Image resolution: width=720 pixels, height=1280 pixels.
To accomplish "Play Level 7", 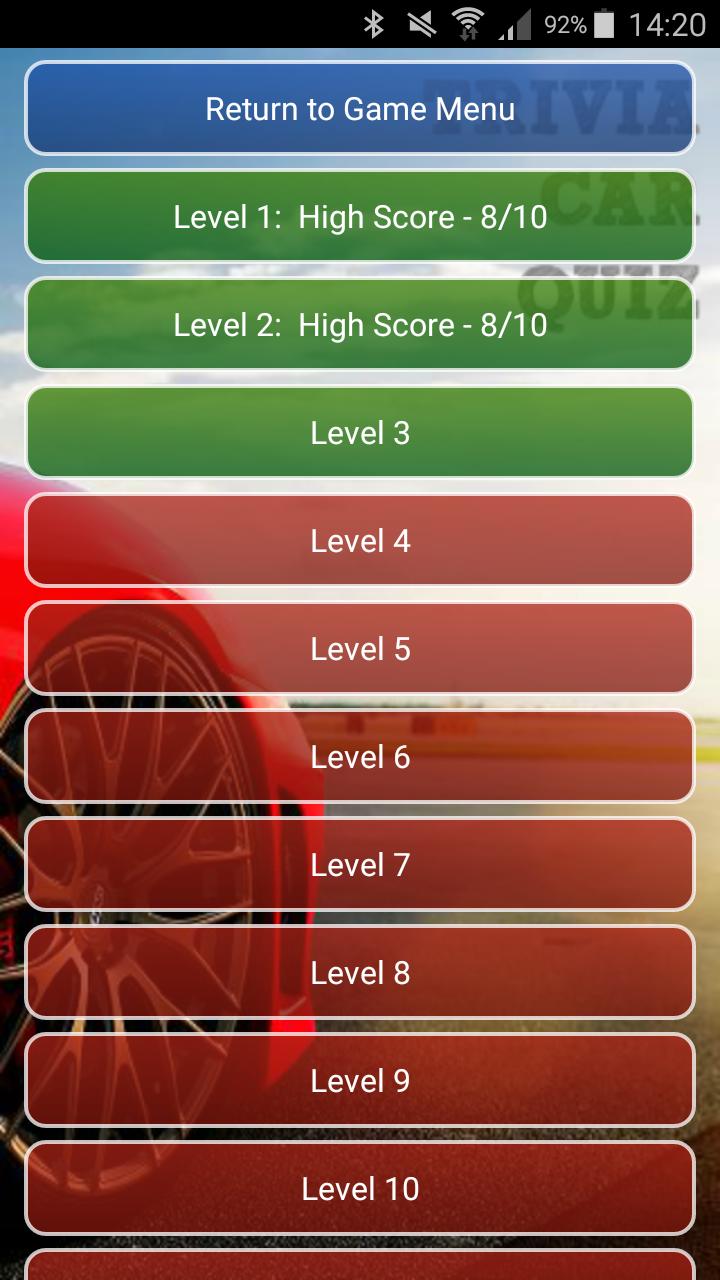I will (x=360, y=865).
